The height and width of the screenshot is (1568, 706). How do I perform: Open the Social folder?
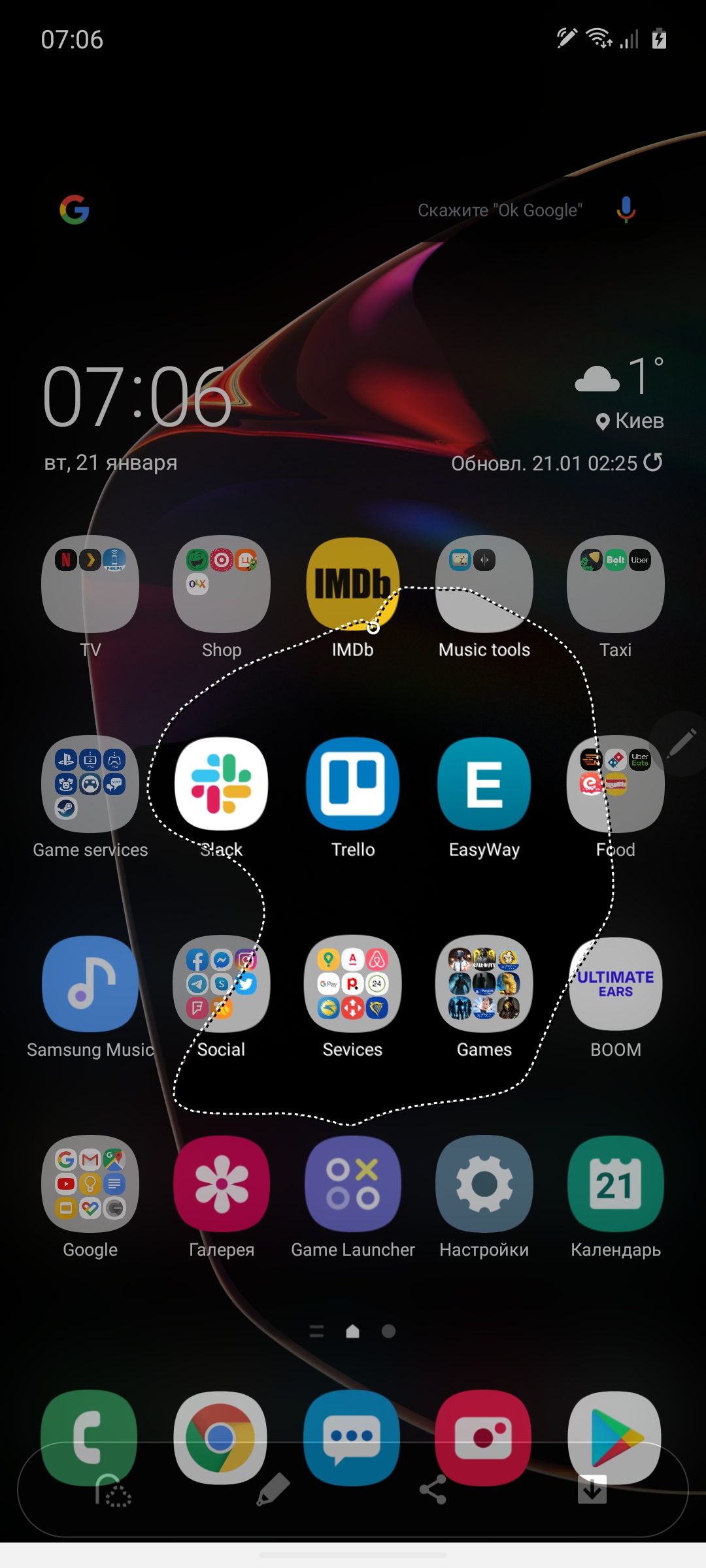(x=222, y=984)
